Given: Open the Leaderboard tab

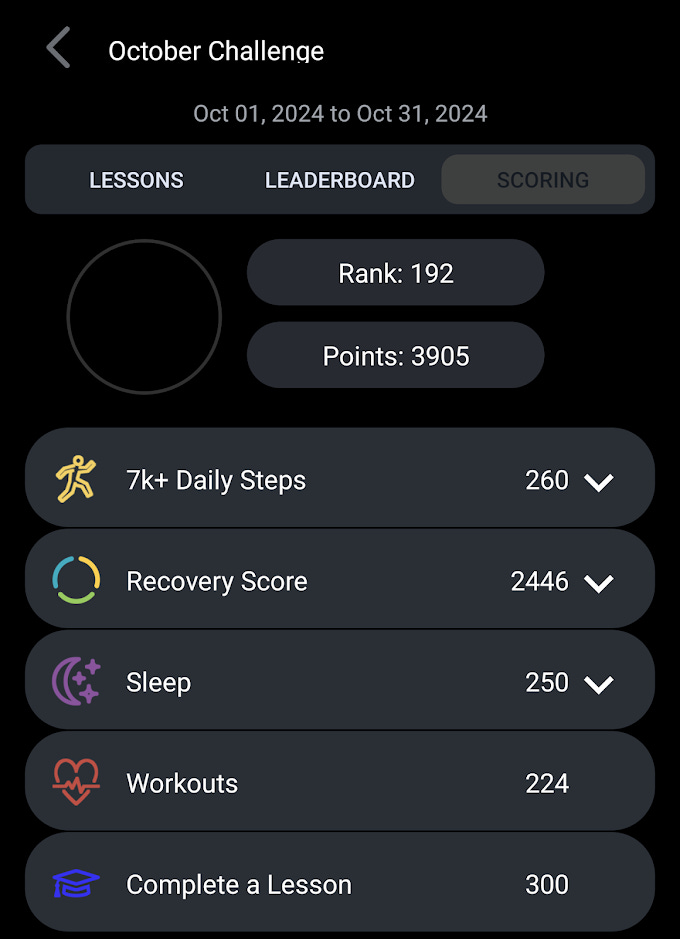Looking at the screenshot, I should pyautogui.click(x=339, y=181).
